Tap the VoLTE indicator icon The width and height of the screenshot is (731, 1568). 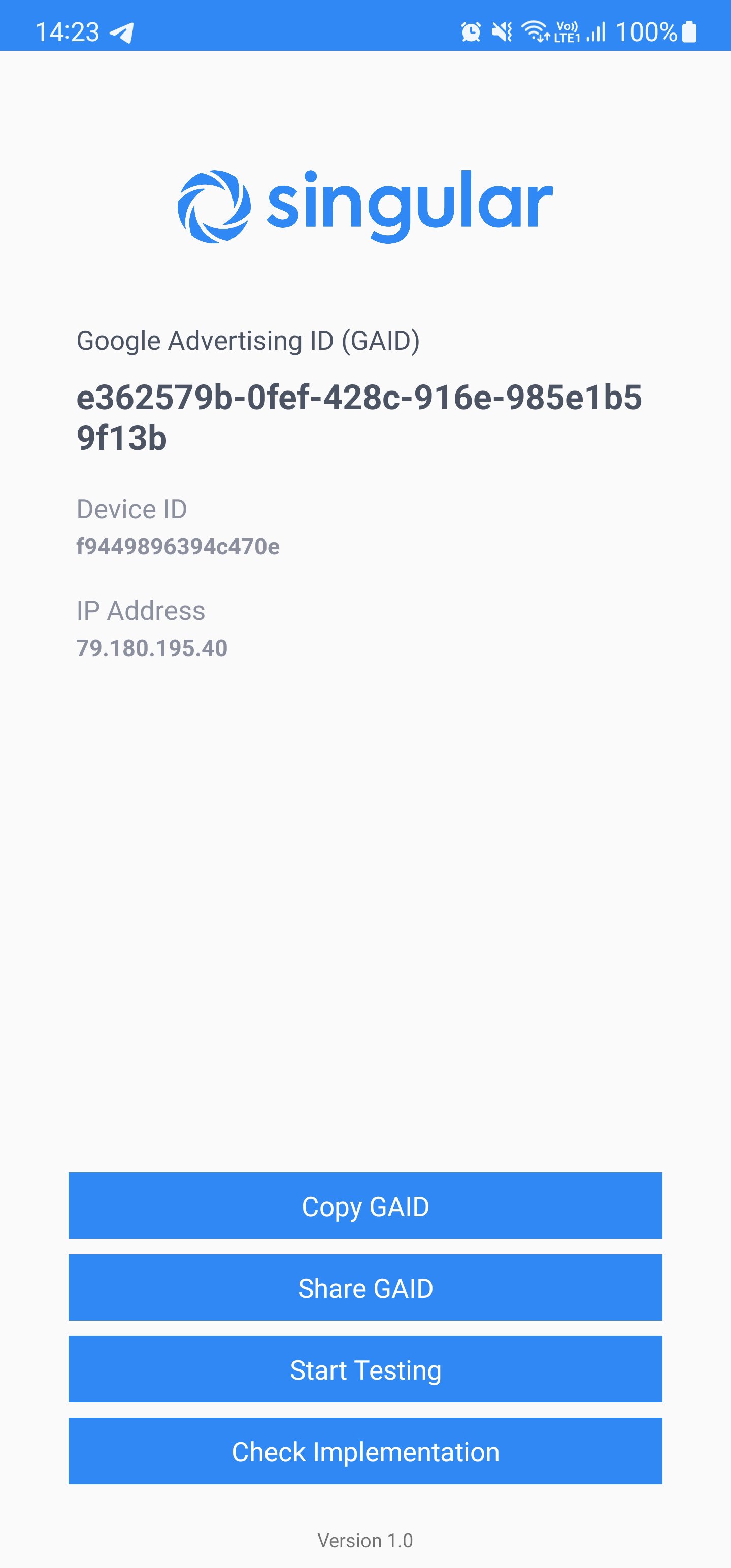point(567,30)
